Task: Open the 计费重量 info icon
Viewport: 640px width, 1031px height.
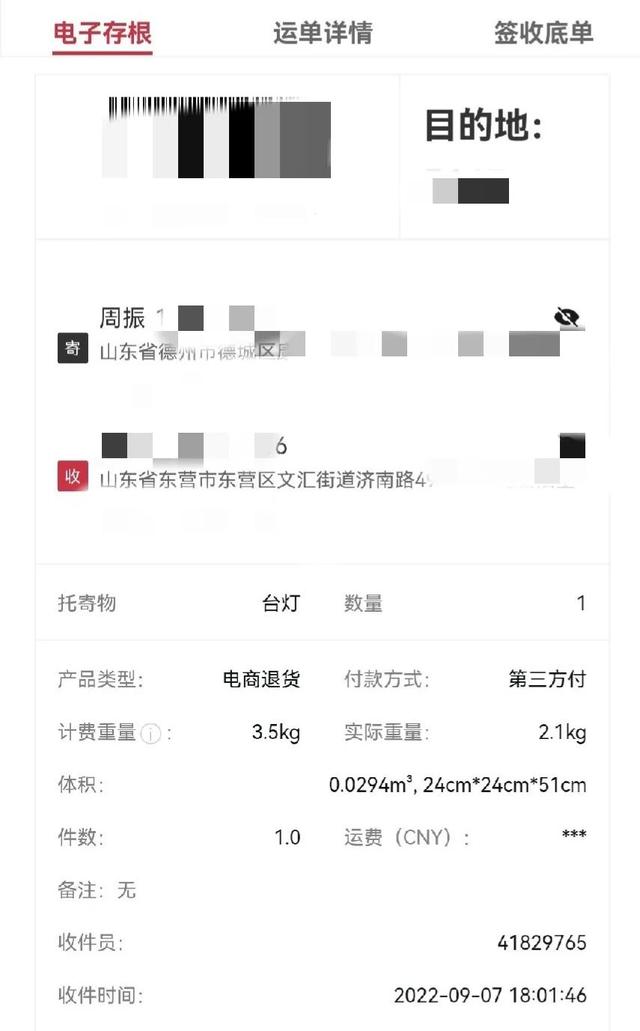Action: (x=151, y=734)
